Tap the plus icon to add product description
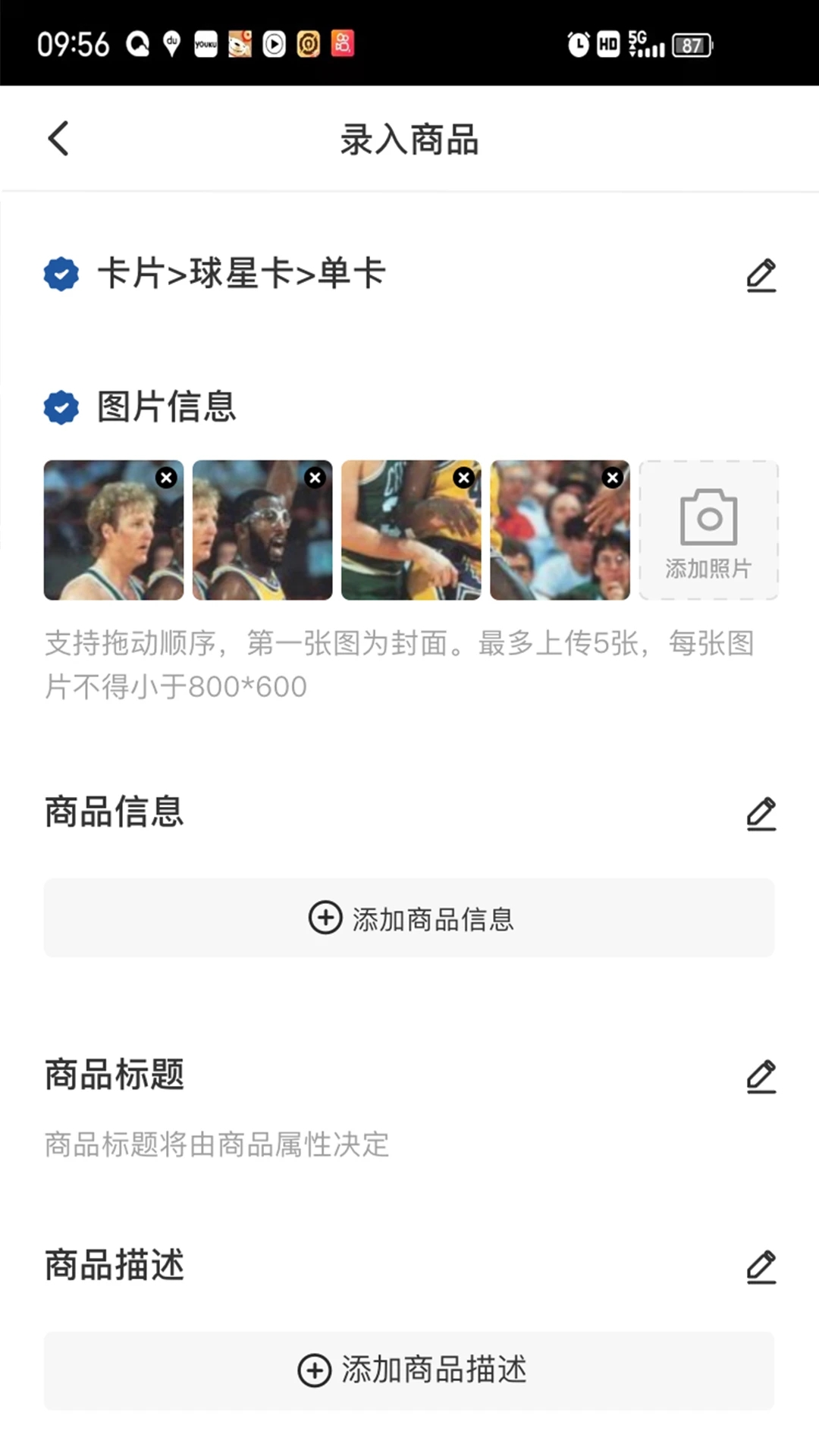819x1456 pixels. pos(315,1370)
